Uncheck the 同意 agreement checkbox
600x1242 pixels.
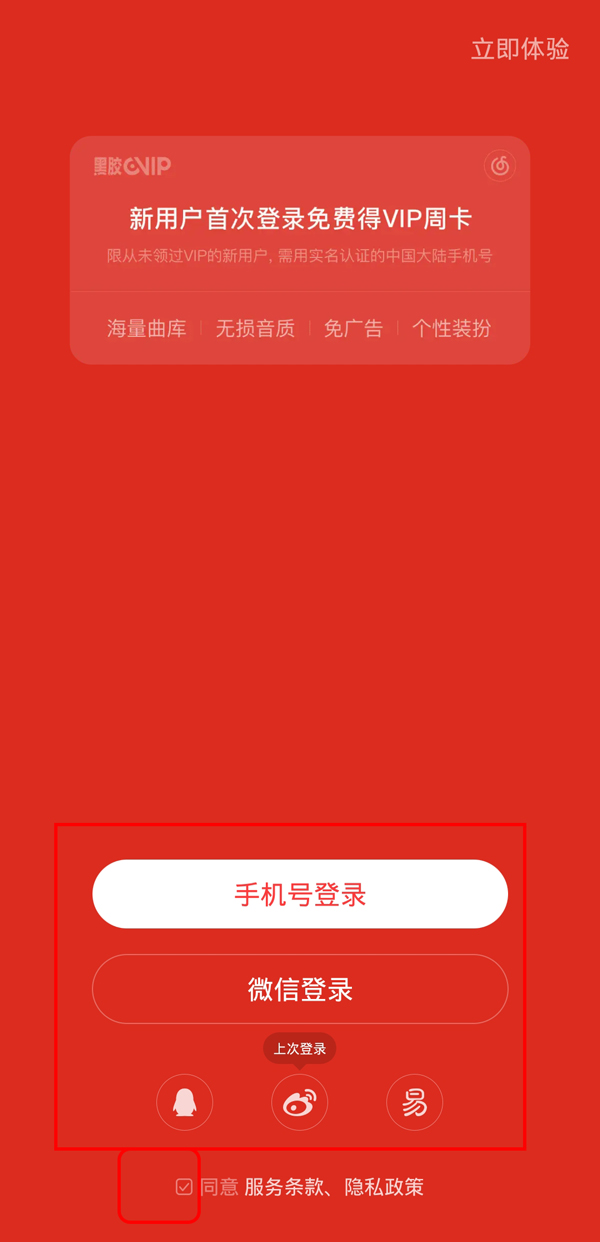click(184, 1187)
